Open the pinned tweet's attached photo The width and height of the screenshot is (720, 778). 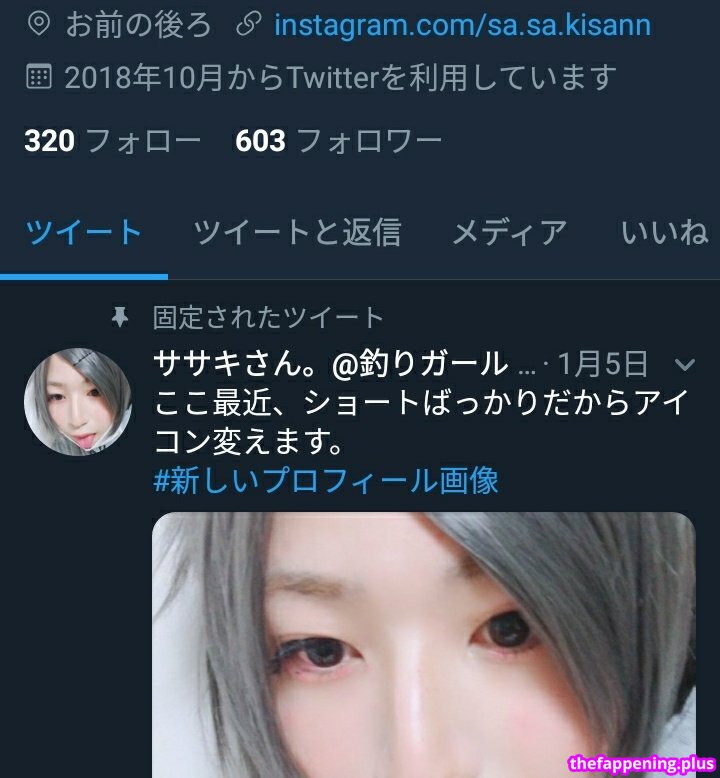point(424,645)
